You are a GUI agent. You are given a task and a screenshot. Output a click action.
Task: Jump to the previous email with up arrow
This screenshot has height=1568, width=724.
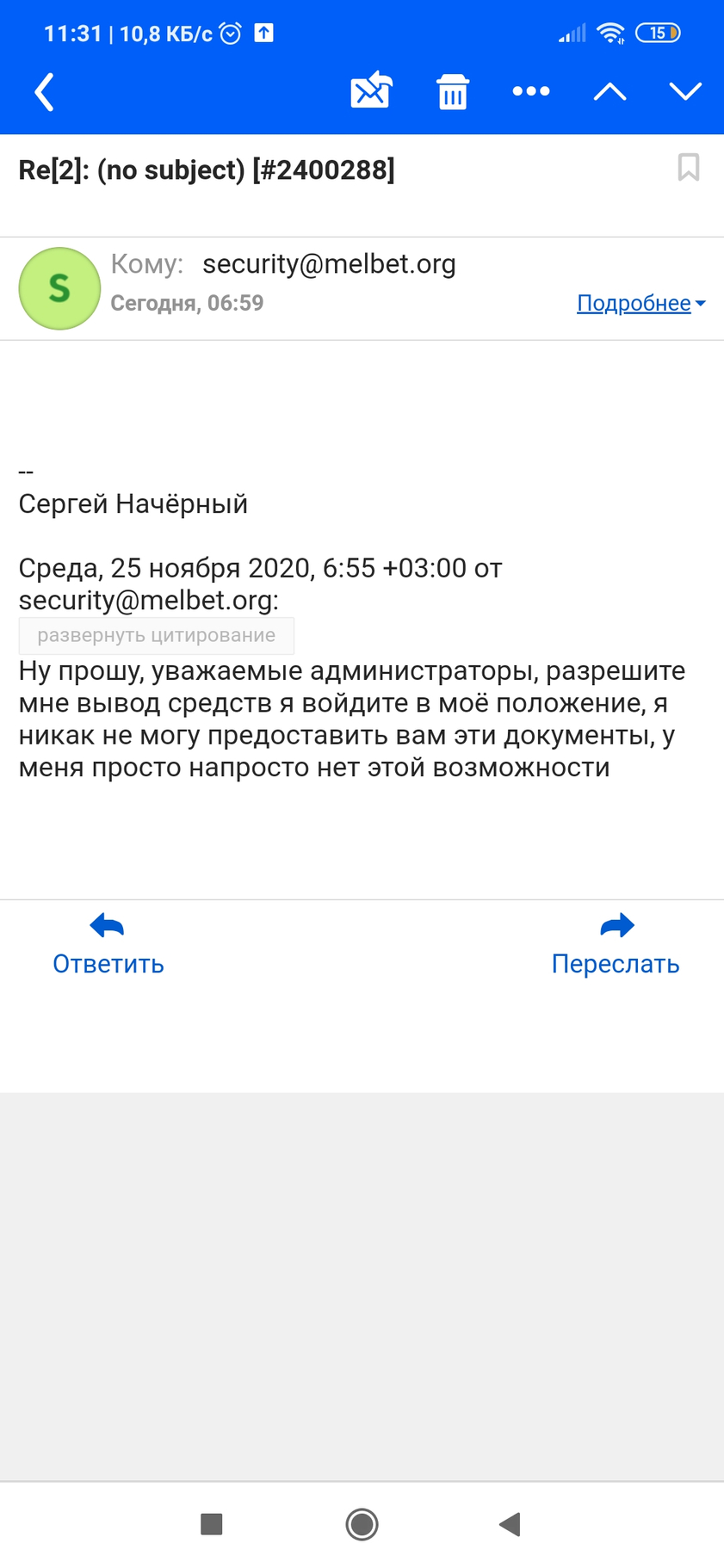pyautogui.click(x=610, y=91)
